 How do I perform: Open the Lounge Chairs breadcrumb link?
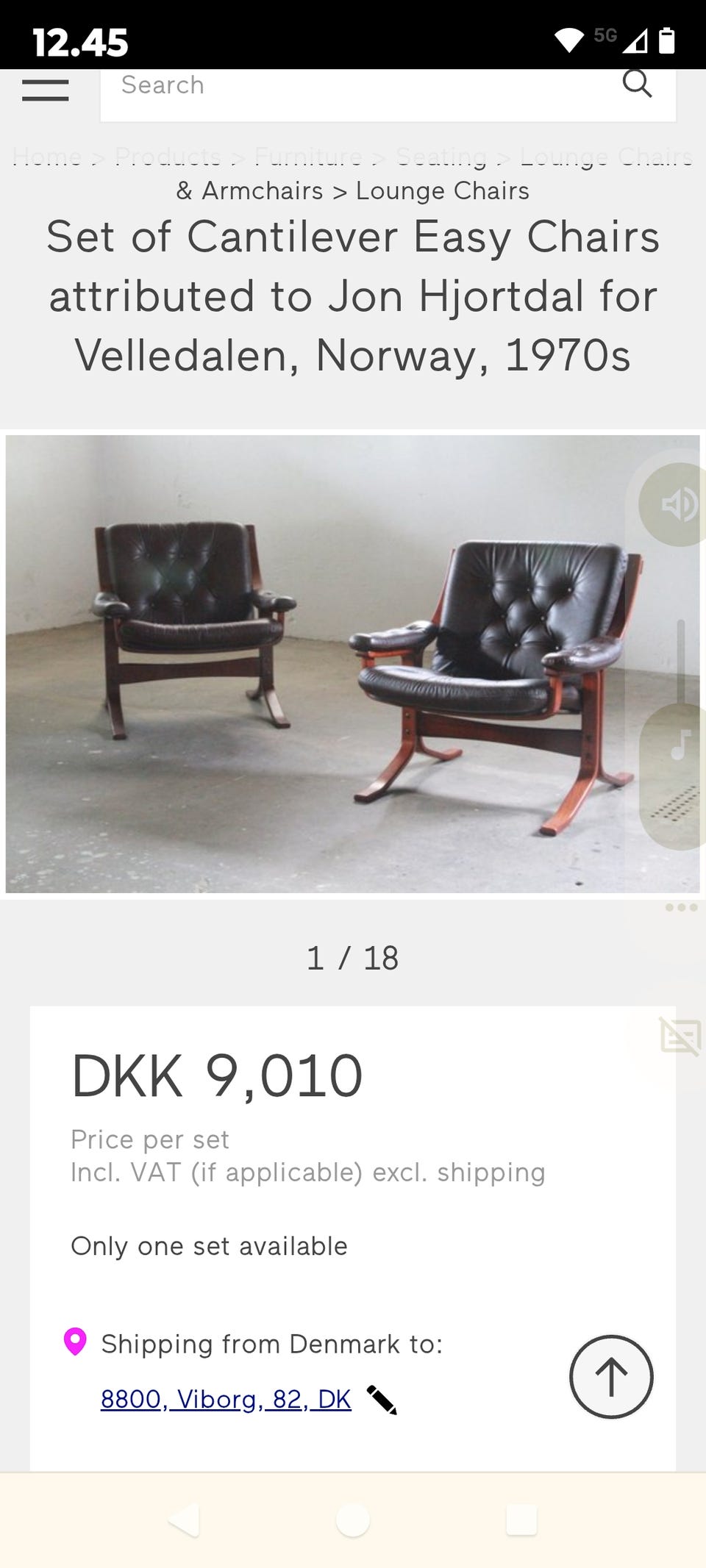click(x=442, y=191)
